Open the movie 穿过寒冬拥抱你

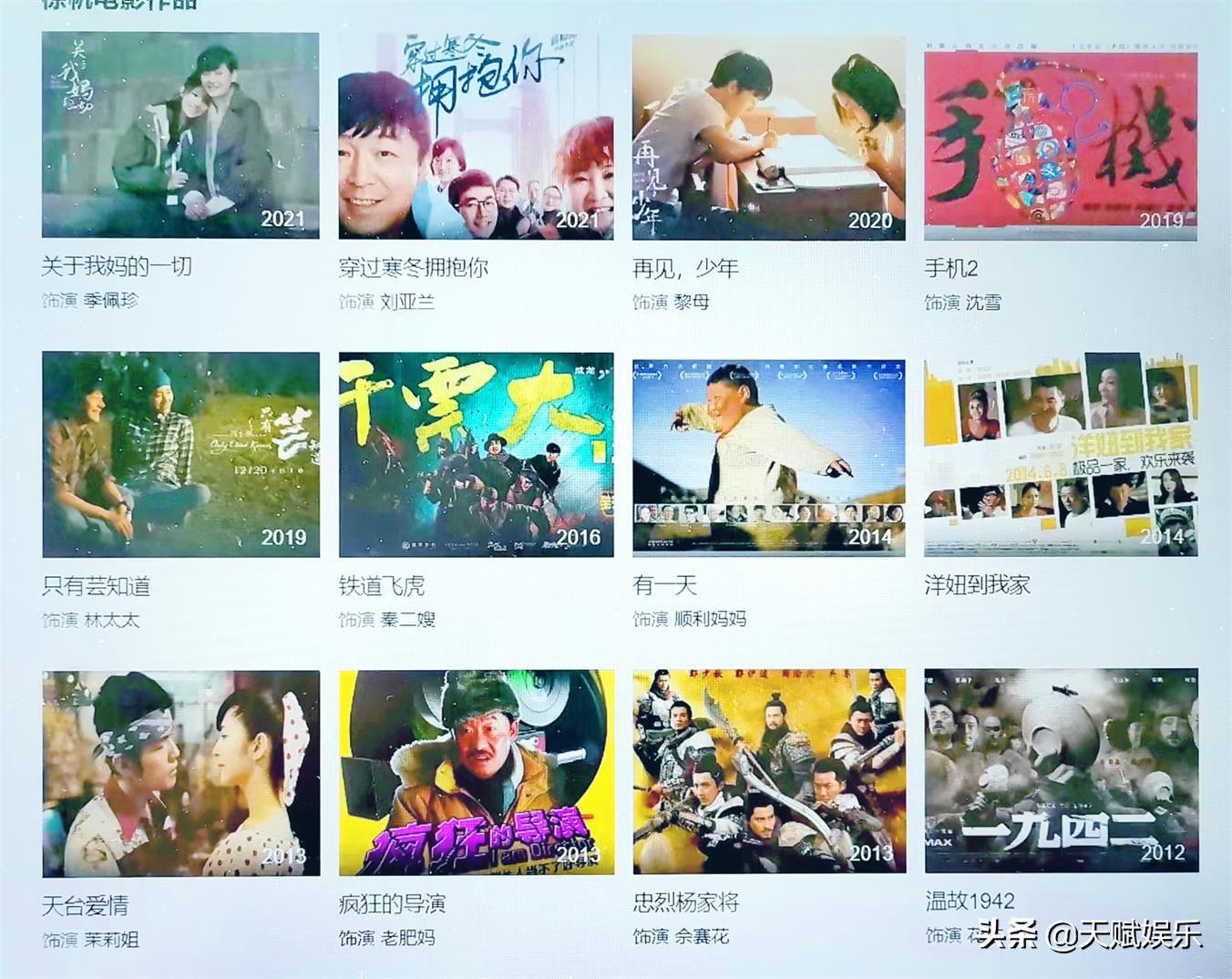[476, 137]
